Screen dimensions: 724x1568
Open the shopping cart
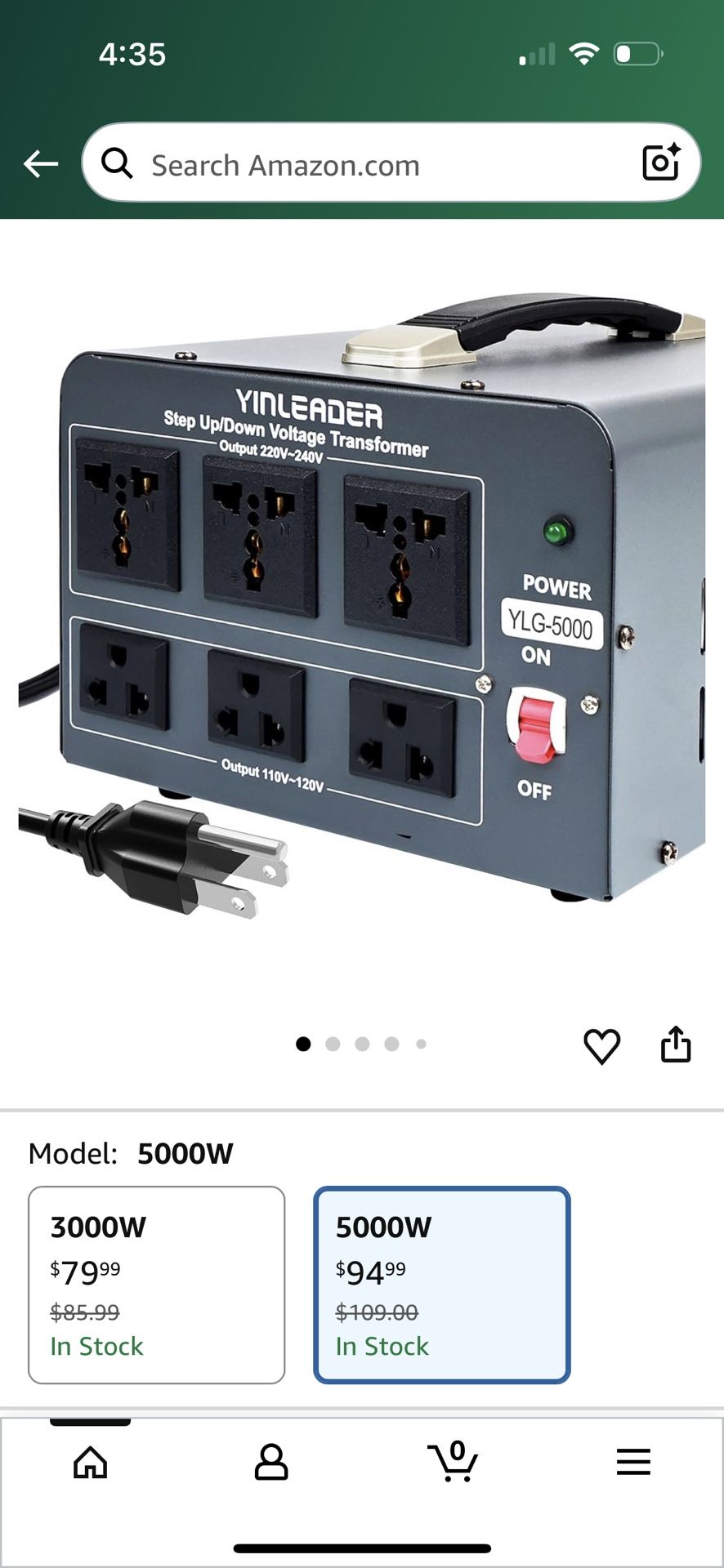[x=452, y=1462]
